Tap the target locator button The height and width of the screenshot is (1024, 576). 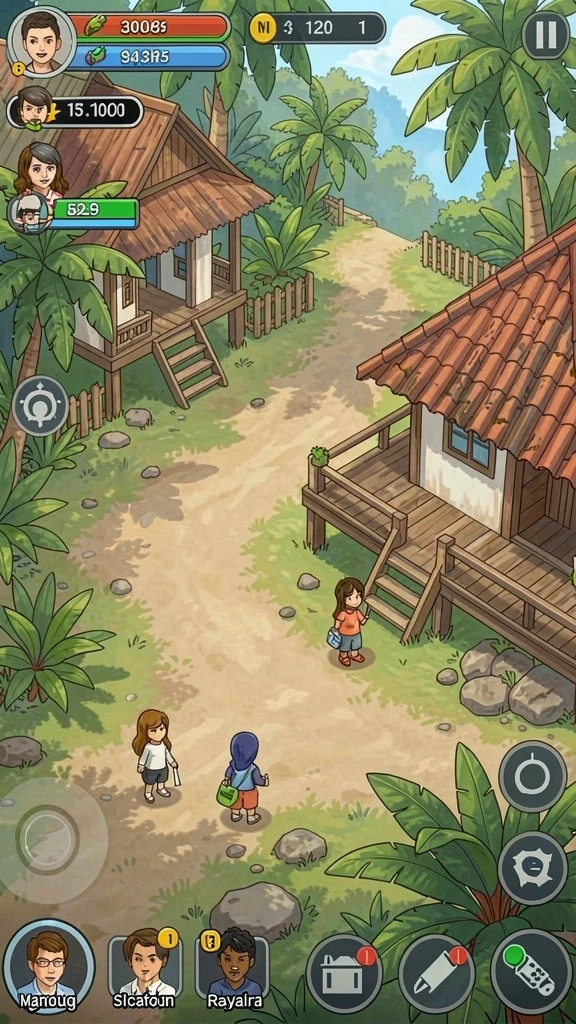tap(40, 406)
